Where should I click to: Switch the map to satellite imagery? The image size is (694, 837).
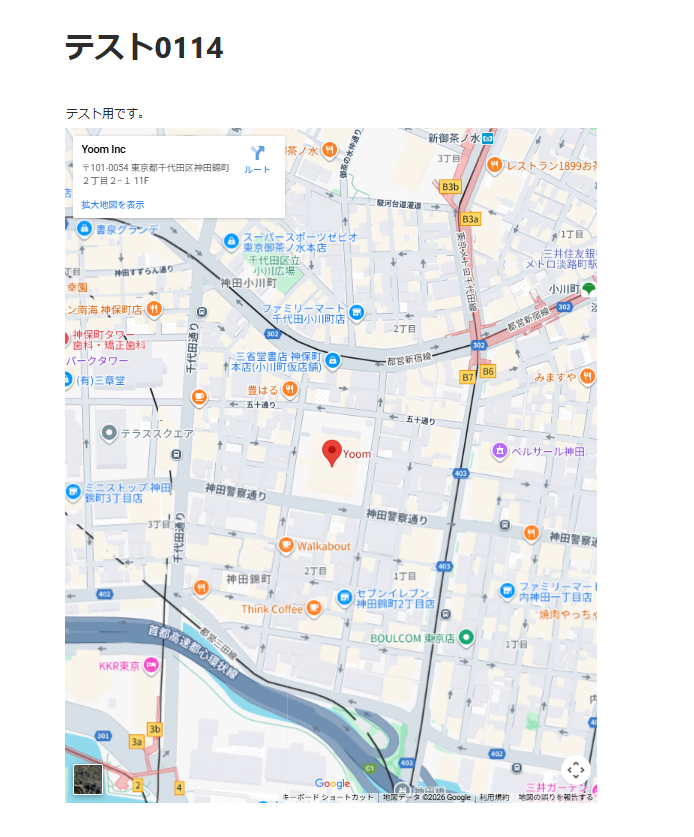[x=87, y=779]
